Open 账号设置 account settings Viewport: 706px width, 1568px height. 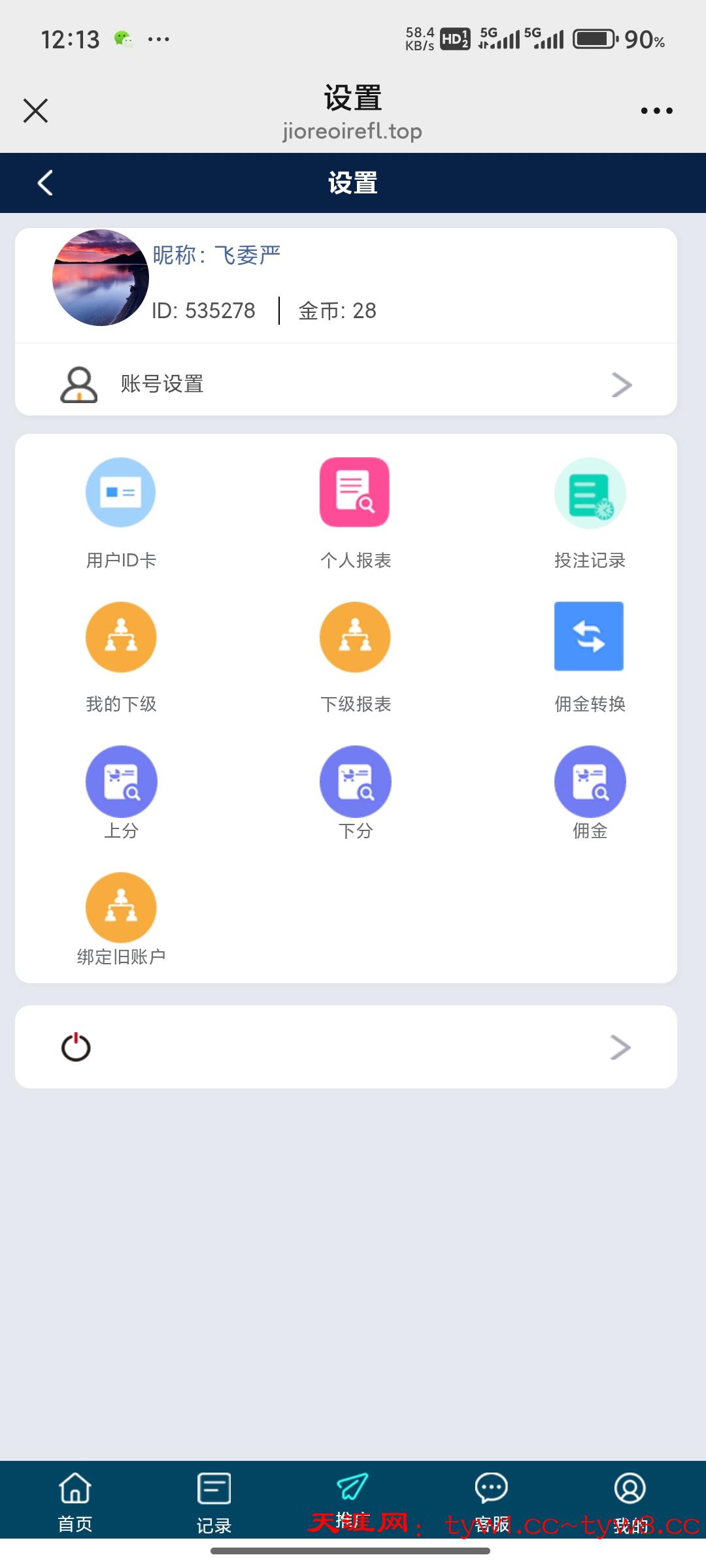click(x=346, y=384)
